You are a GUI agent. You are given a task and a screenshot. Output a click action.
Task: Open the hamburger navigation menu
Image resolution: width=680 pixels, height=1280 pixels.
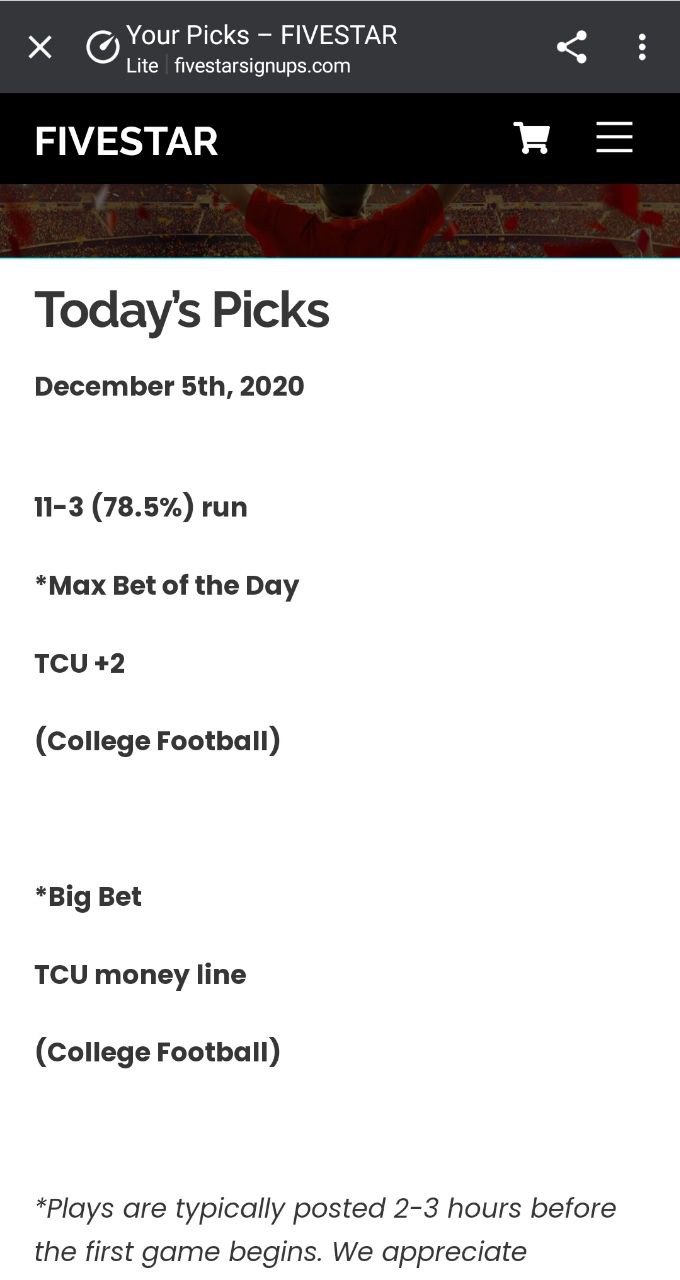[614, 137]
